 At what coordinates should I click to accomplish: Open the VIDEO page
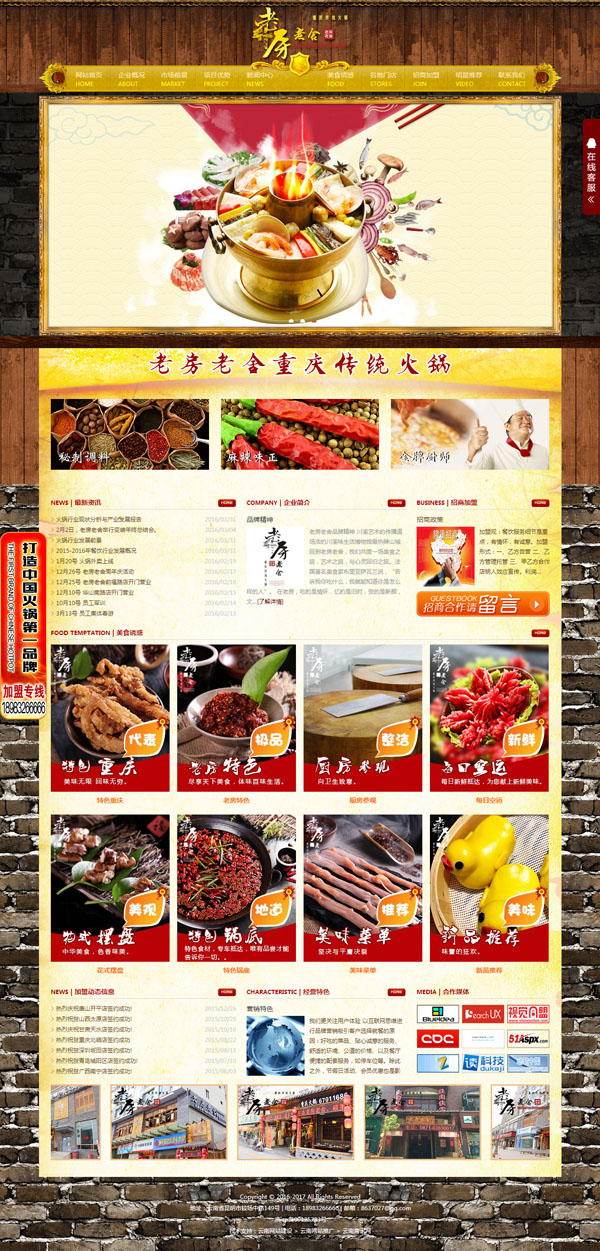[x=468, y=79]
